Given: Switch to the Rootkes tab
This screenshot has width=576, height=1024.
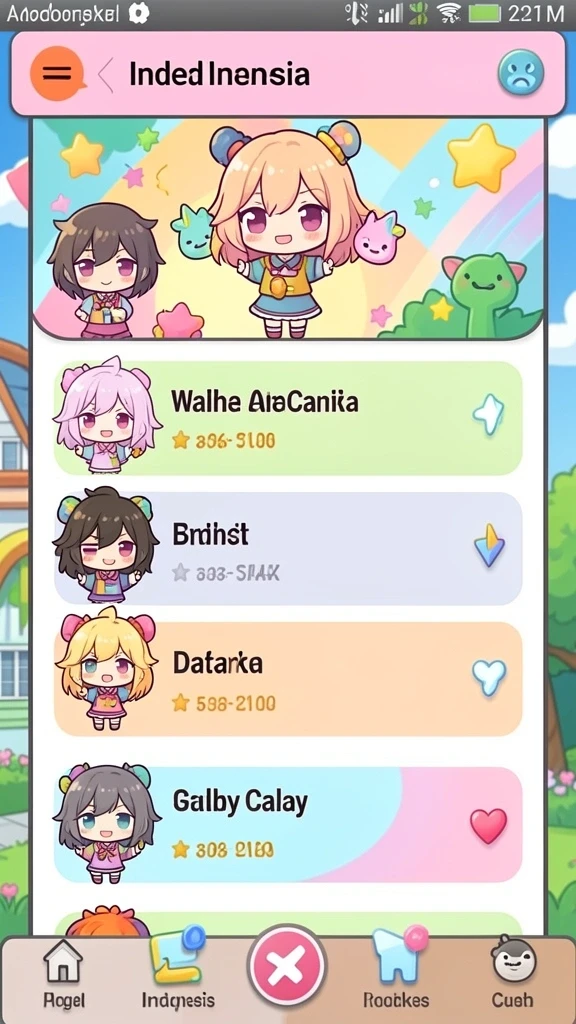Looking at the screenshot, I should pyautogui.click(x=396, y=972).
